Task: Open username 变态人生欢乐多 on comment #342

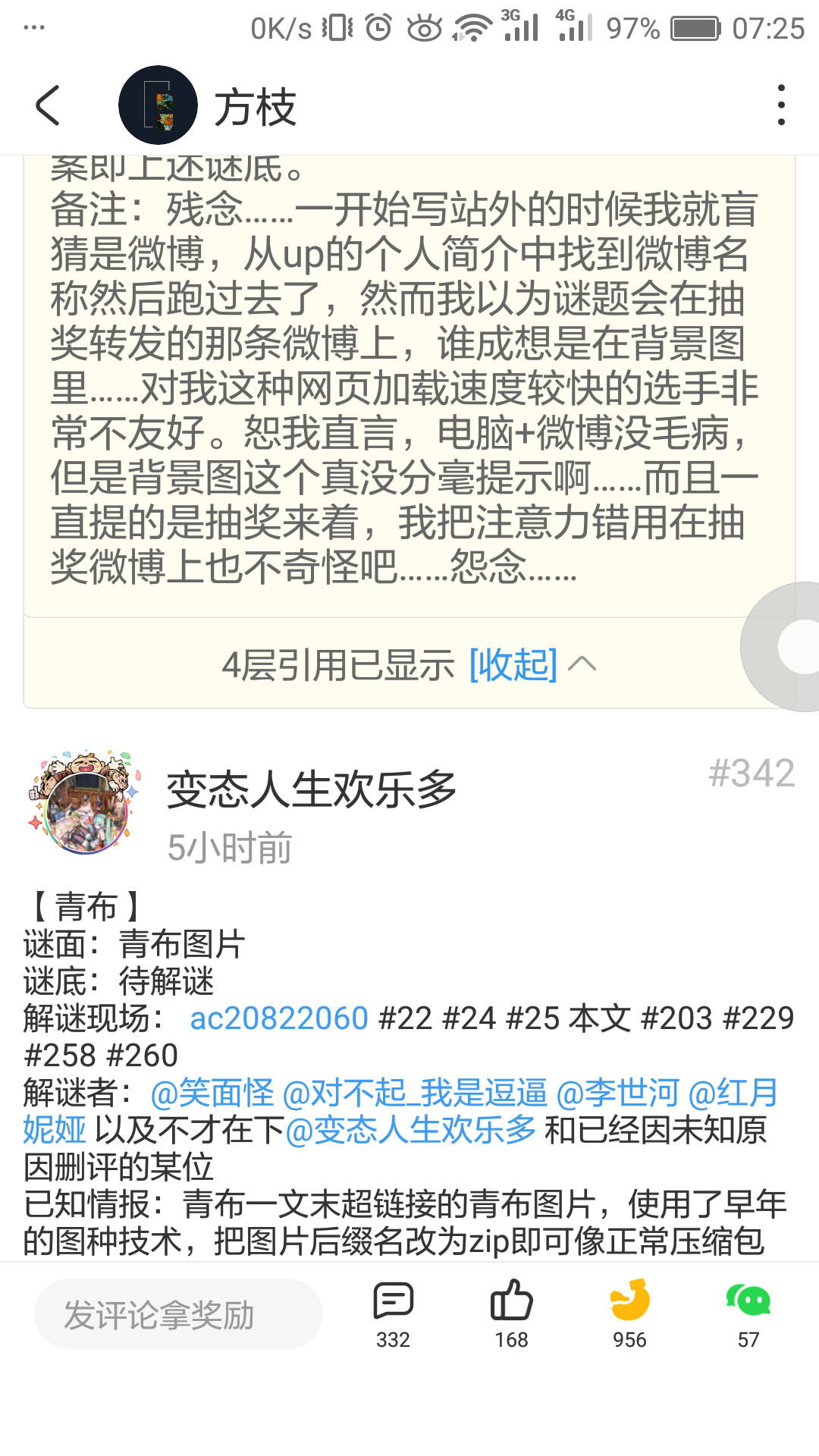Action: coord(311,789)
